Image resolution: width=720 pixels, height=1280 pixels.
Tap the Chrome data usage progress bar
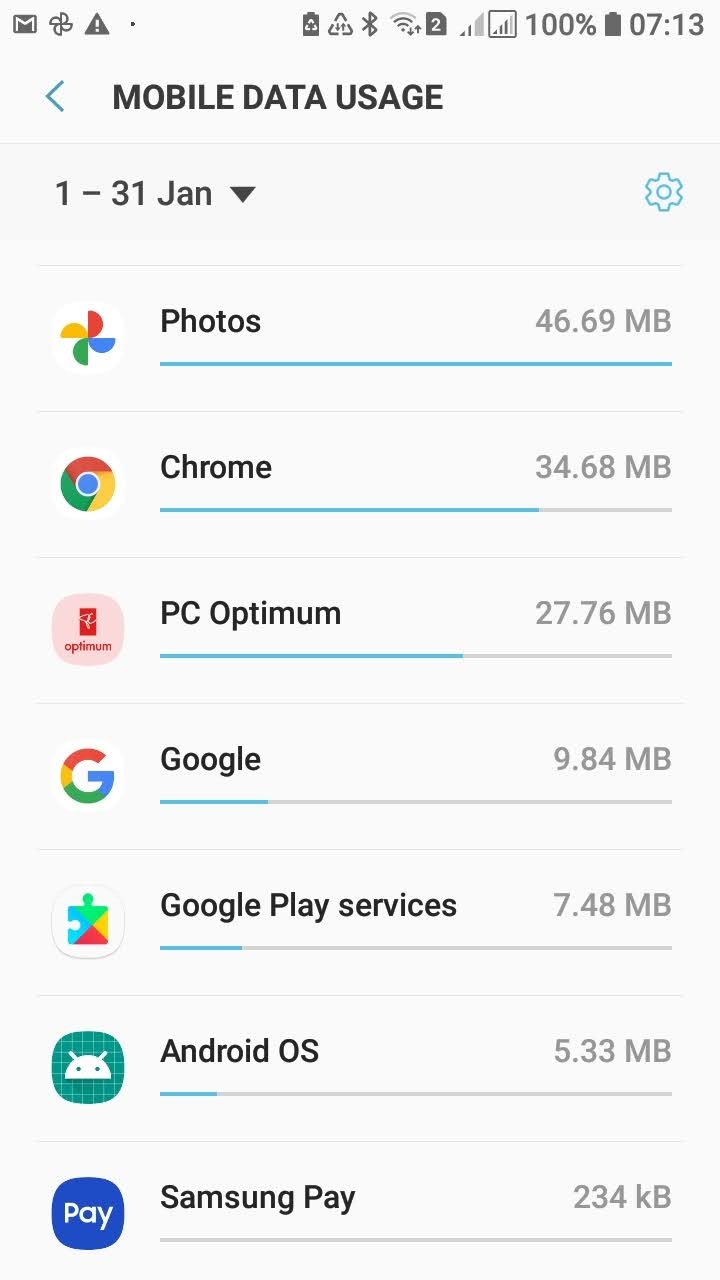pos(415,510)
